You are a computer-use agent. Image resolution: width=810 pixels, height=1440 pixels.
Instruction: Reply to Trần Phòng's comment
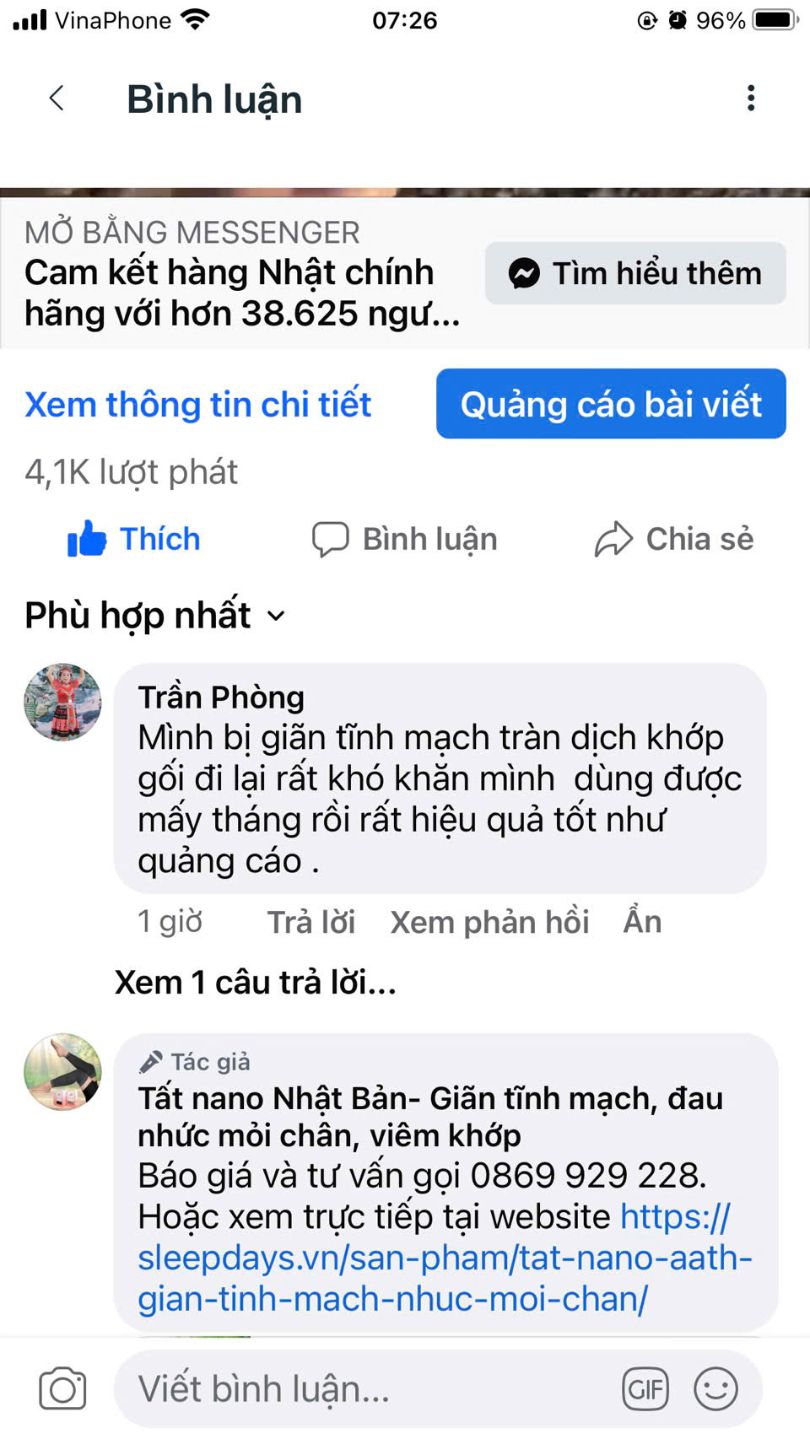point(311,922)
